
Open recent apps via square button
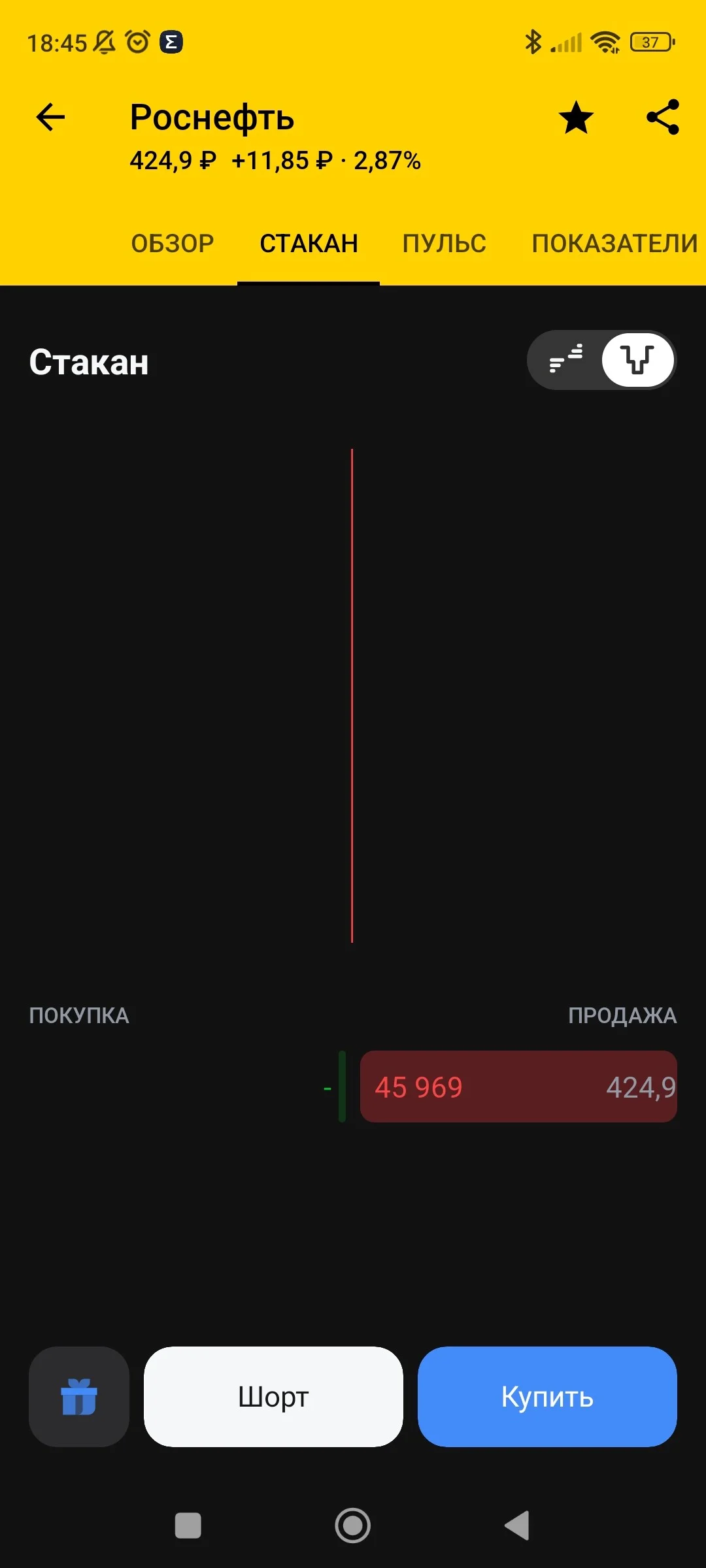(188, 1526)
